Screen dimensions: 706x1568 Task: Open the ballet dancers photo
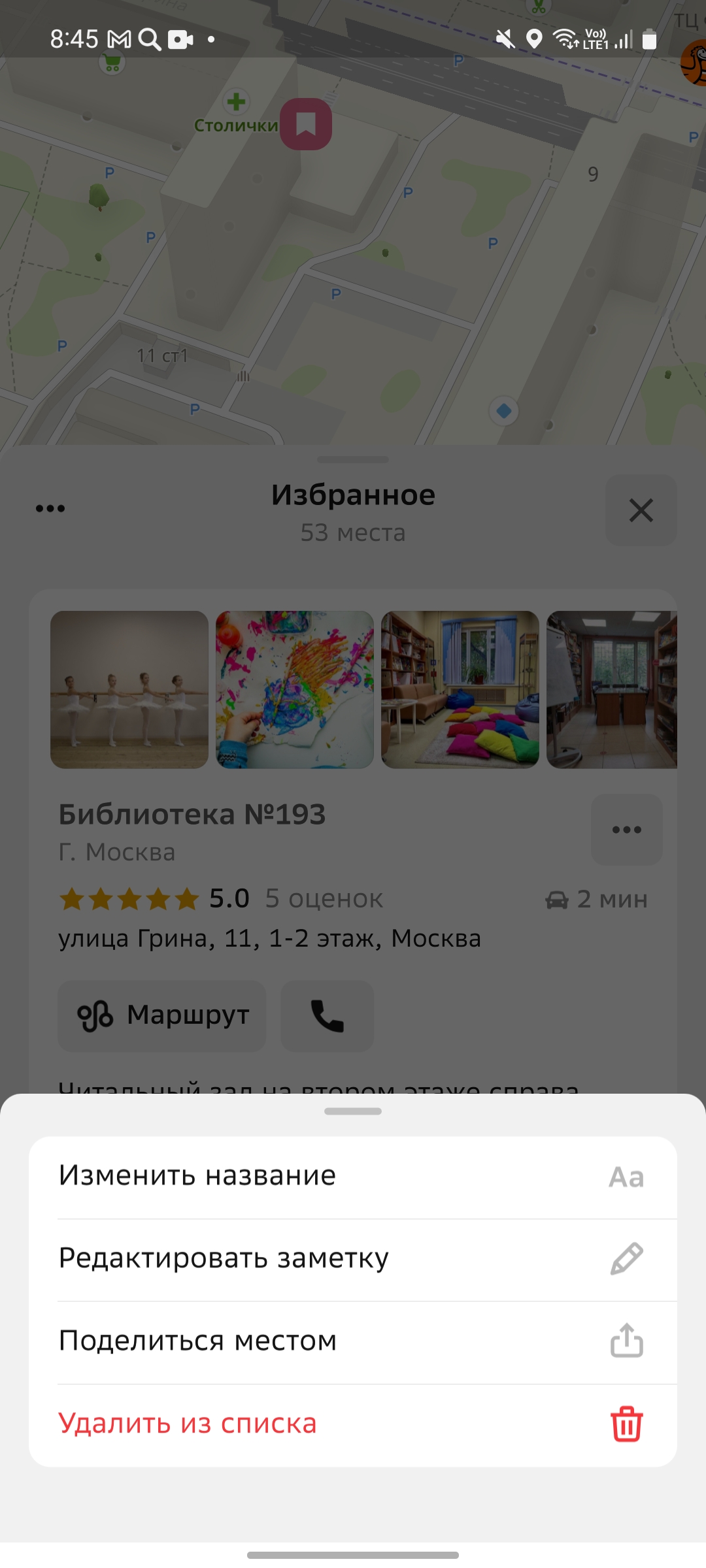(x=129, y=689)
